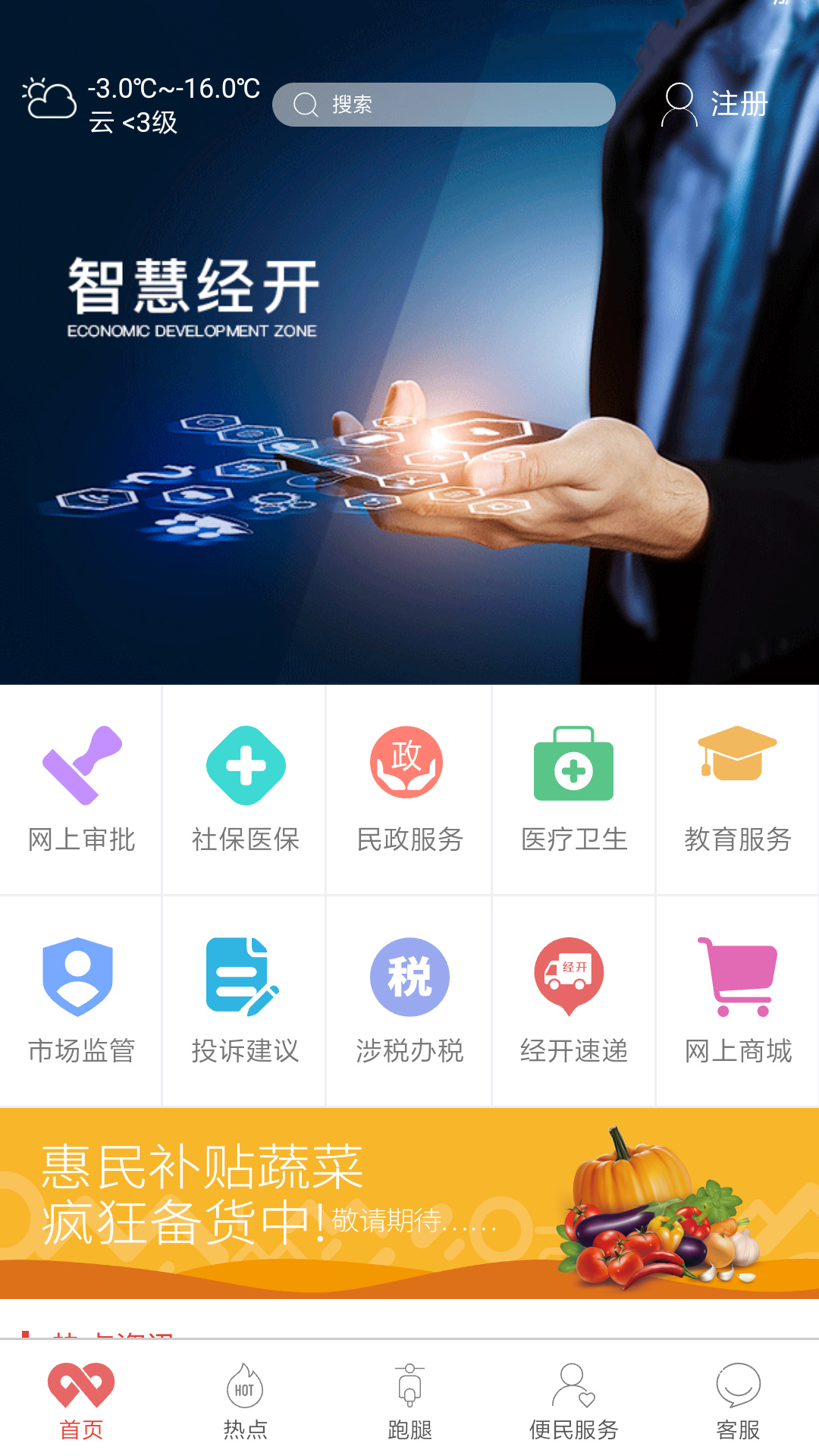This screenshot has height=1456, width=819.
Task: Tap the 搜索 search box
Action: coord(444,105)
